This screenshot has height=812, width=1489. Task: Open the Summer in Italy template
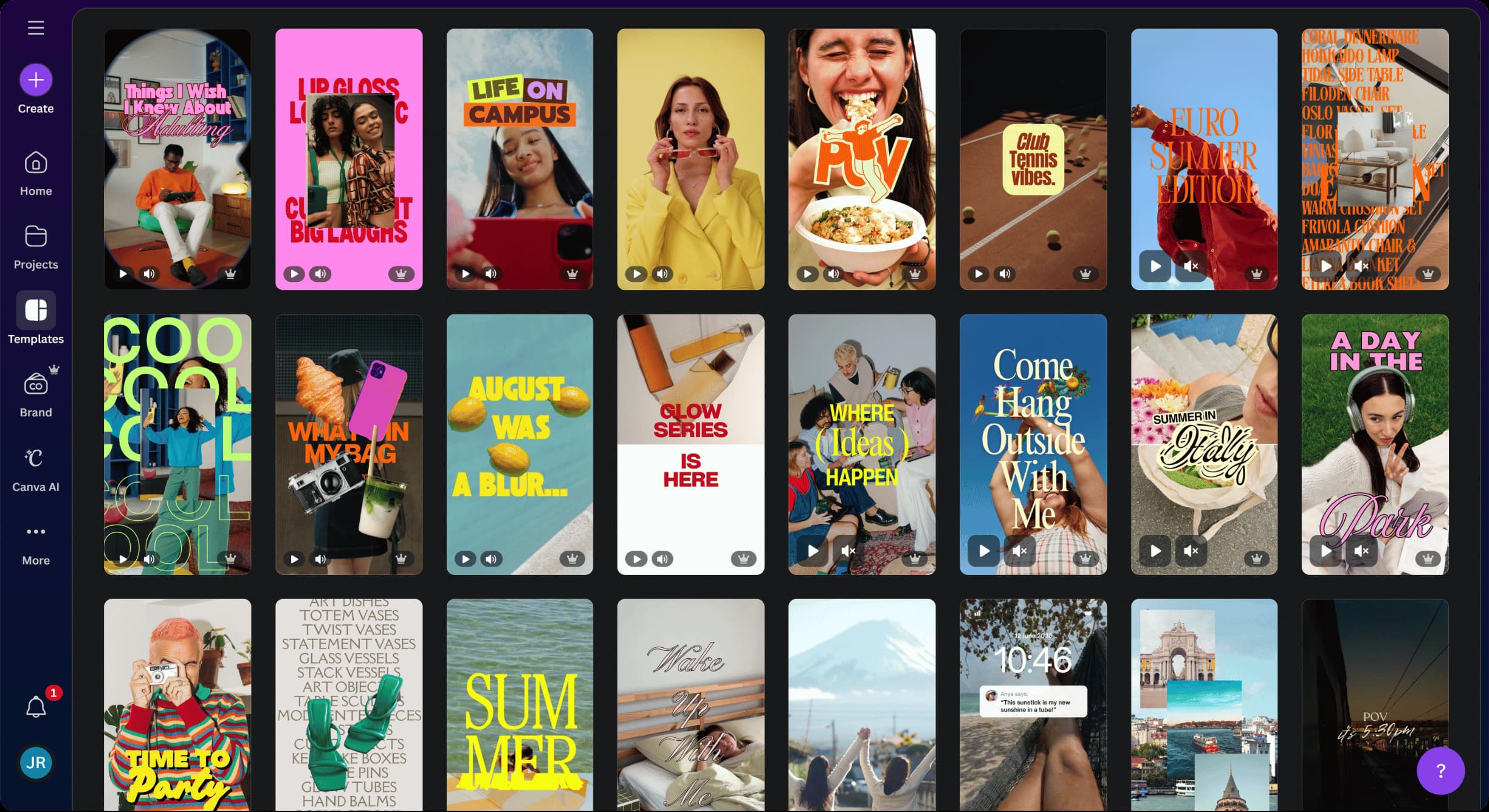(1203, 444)
